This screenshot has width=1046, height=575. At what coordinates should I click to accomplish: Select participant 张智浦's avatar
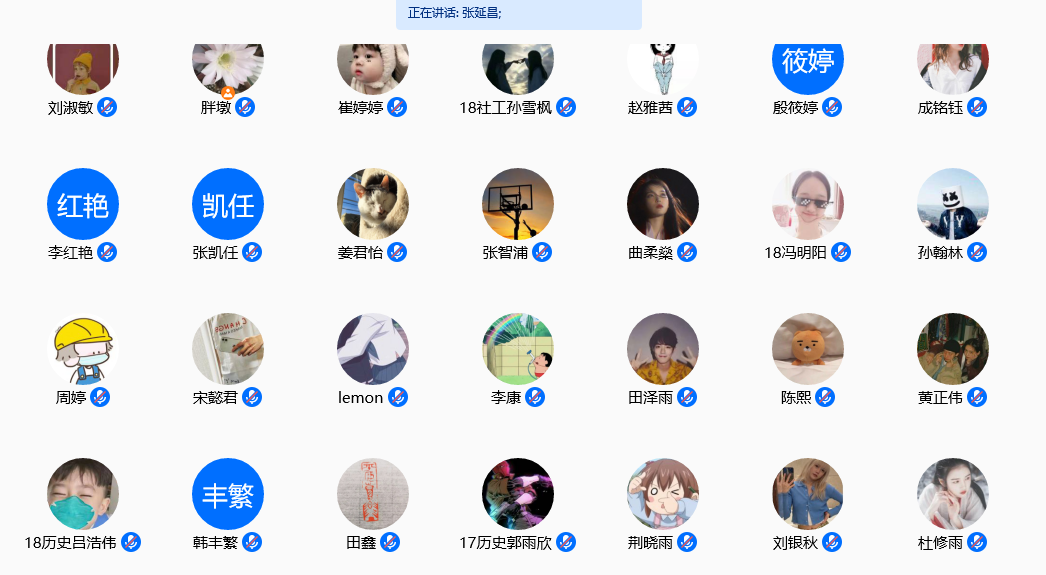pyautogui.click(x=518, y=204)
